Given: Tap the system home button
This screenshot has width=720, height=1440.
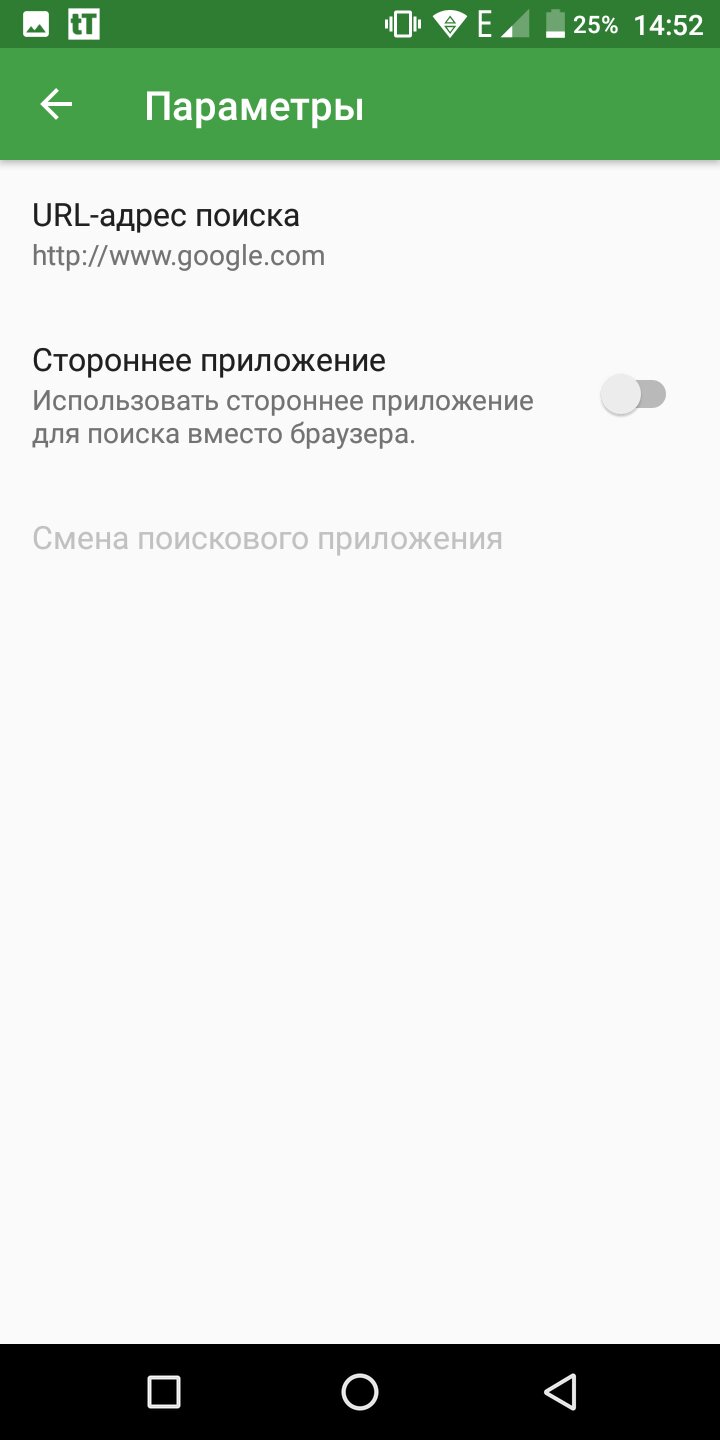Looking at the screenshot, I should [x=360, y=1391].
